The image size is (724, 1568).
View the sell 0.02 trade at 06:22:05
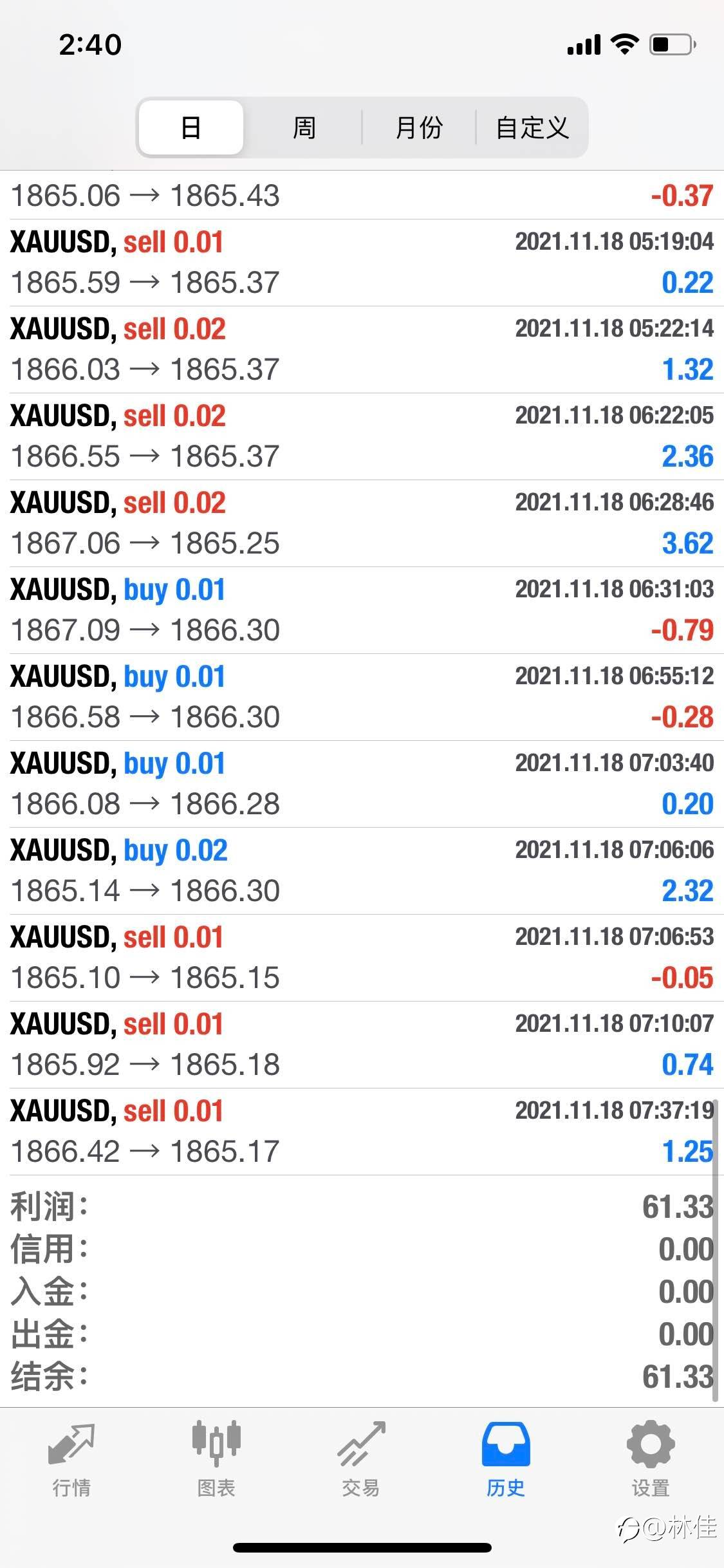tap(362, 436)
